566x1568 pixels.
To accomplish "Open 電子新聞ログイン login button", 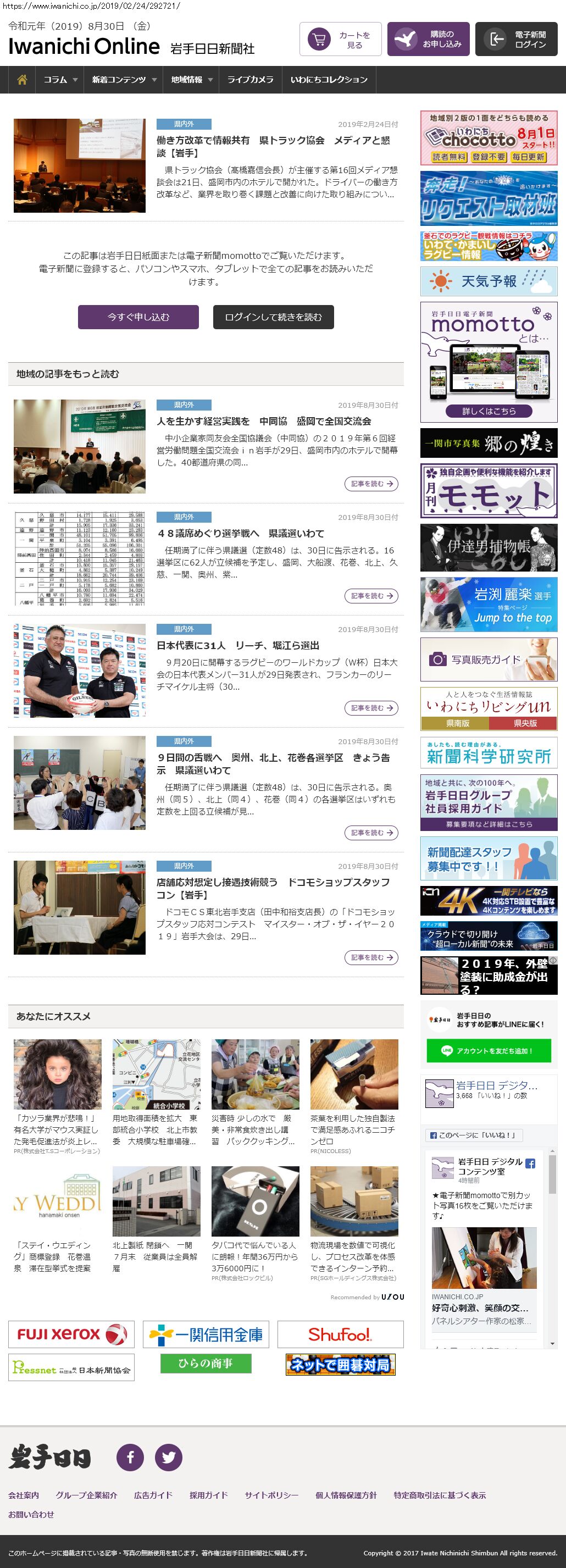I will pos(516,40).
